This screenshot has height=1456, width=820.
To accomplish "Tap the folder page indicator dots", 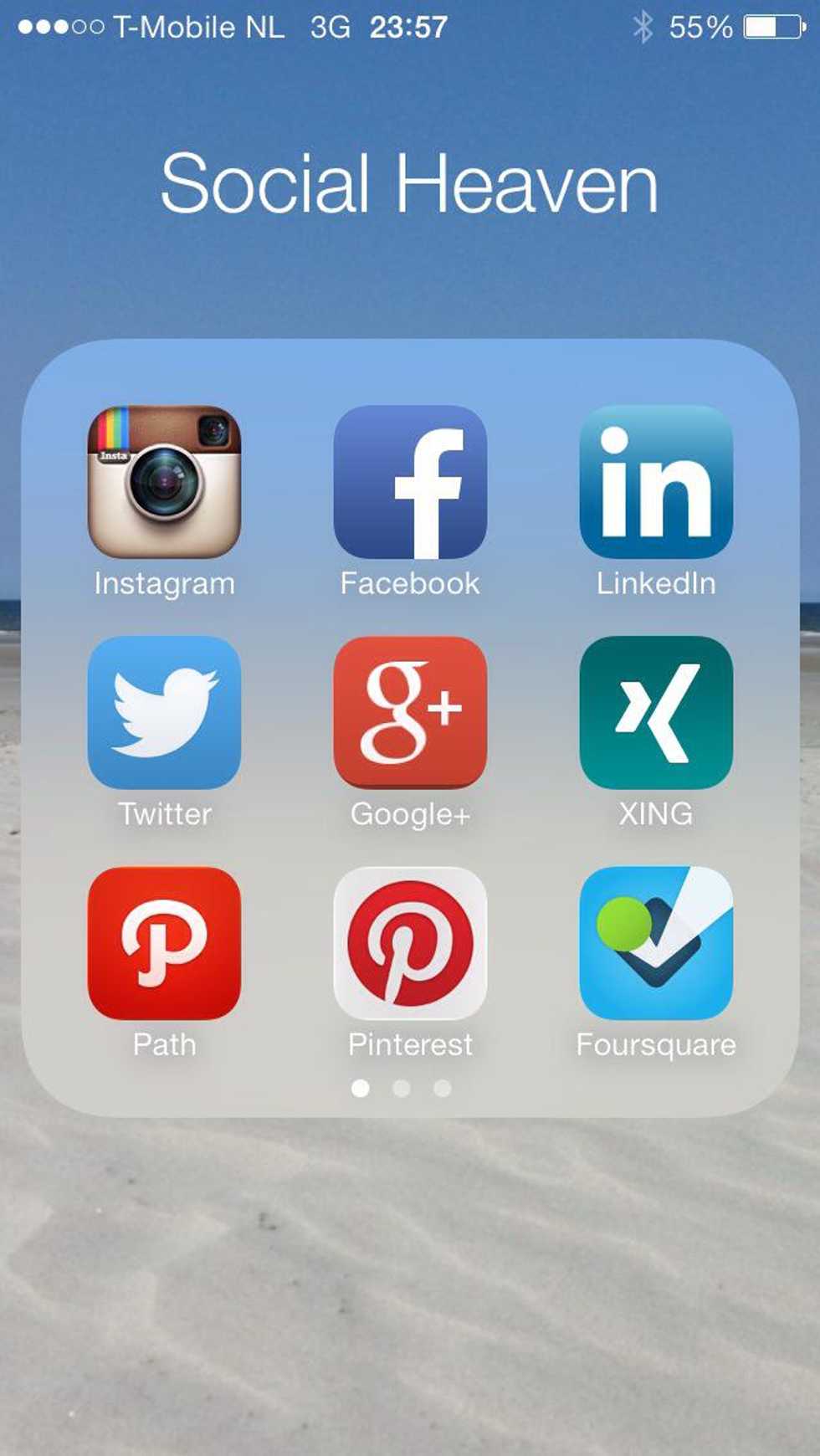I will (402, 1088).
